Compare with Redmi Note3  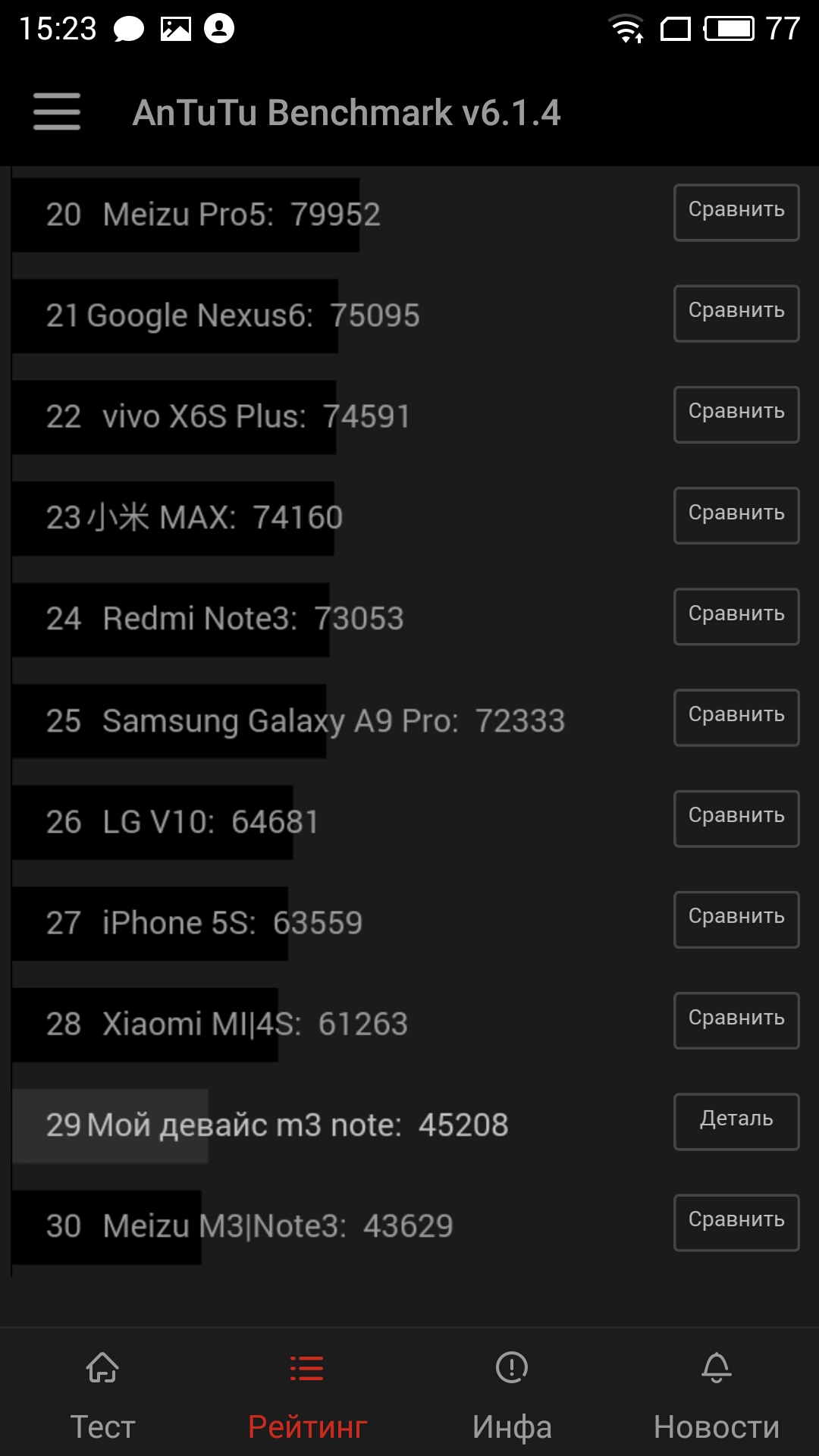point(736,617)
